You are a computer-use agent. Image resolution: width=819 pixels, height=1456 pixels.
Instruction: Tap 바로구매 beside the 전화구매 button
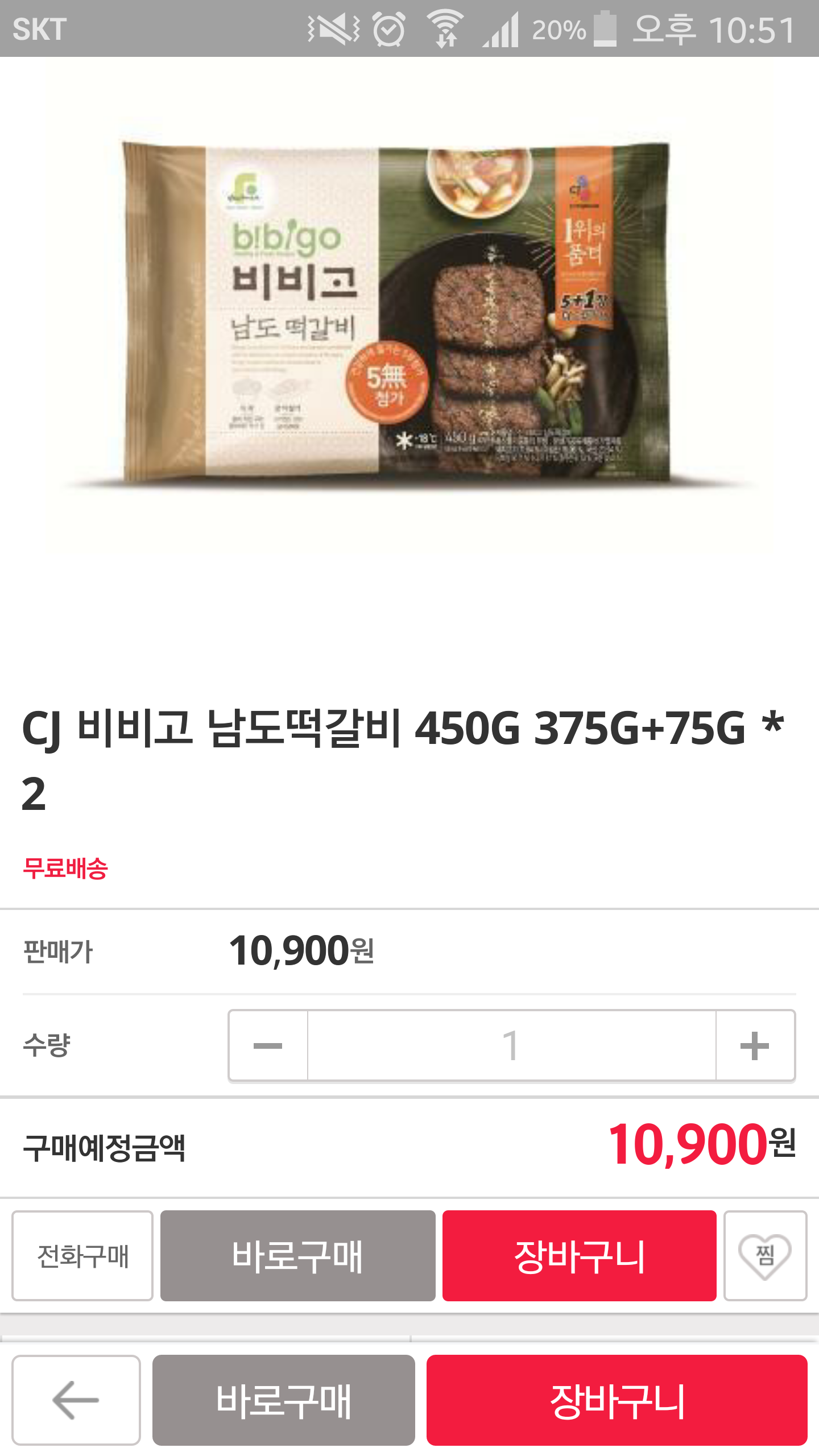[297, 1256]
